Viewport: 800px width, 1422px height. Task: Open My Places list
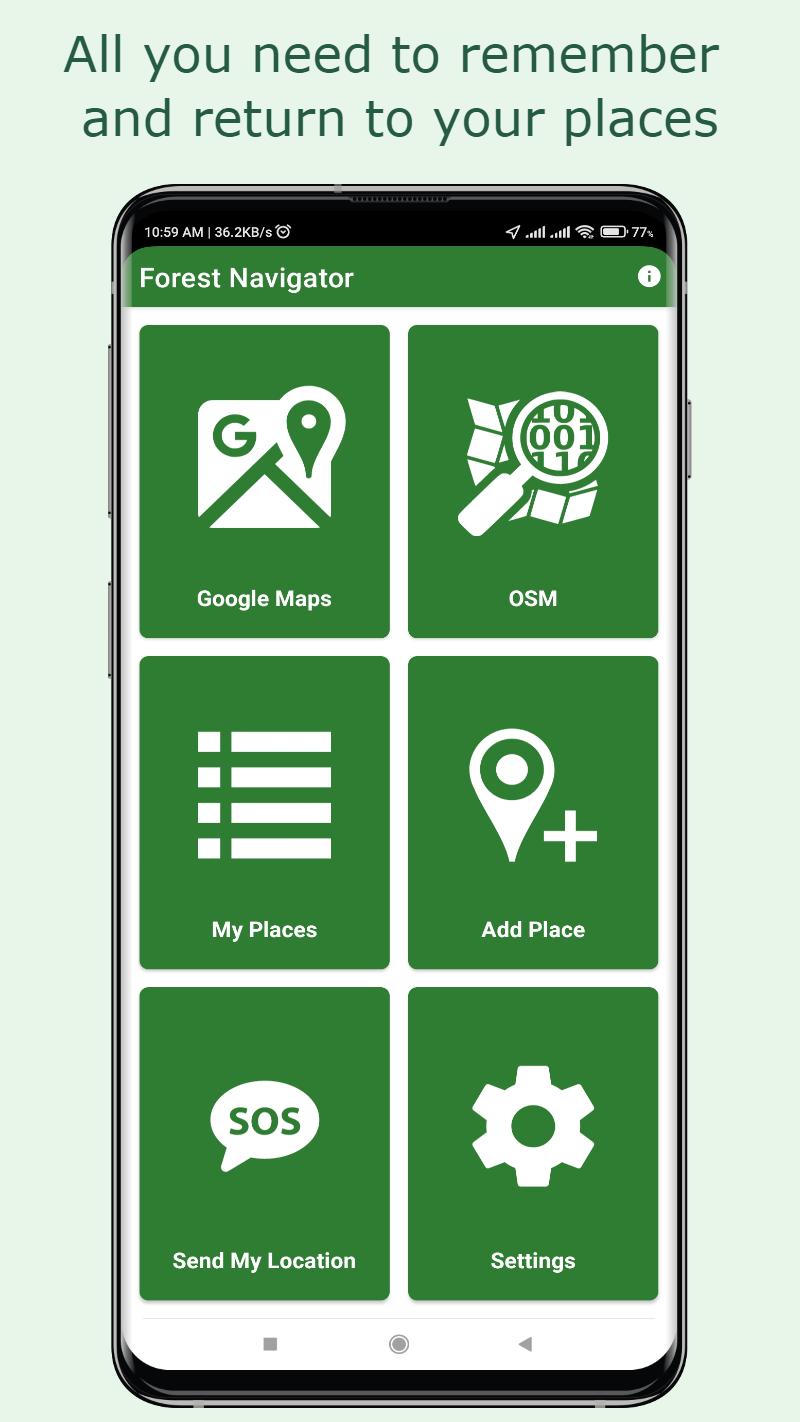click(264, 810)
